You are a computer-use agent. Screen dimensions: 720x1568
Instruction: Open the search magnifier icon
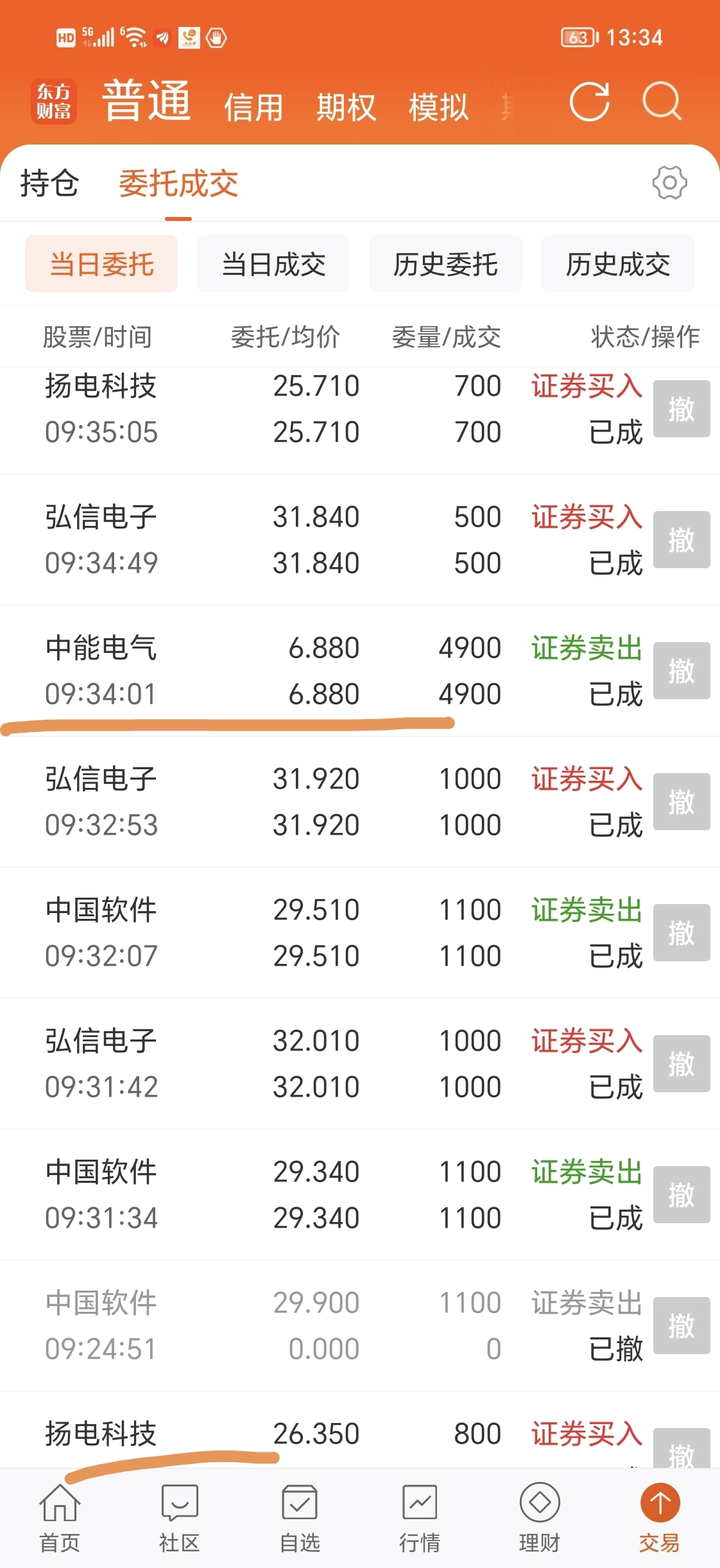tap(662, 101)
